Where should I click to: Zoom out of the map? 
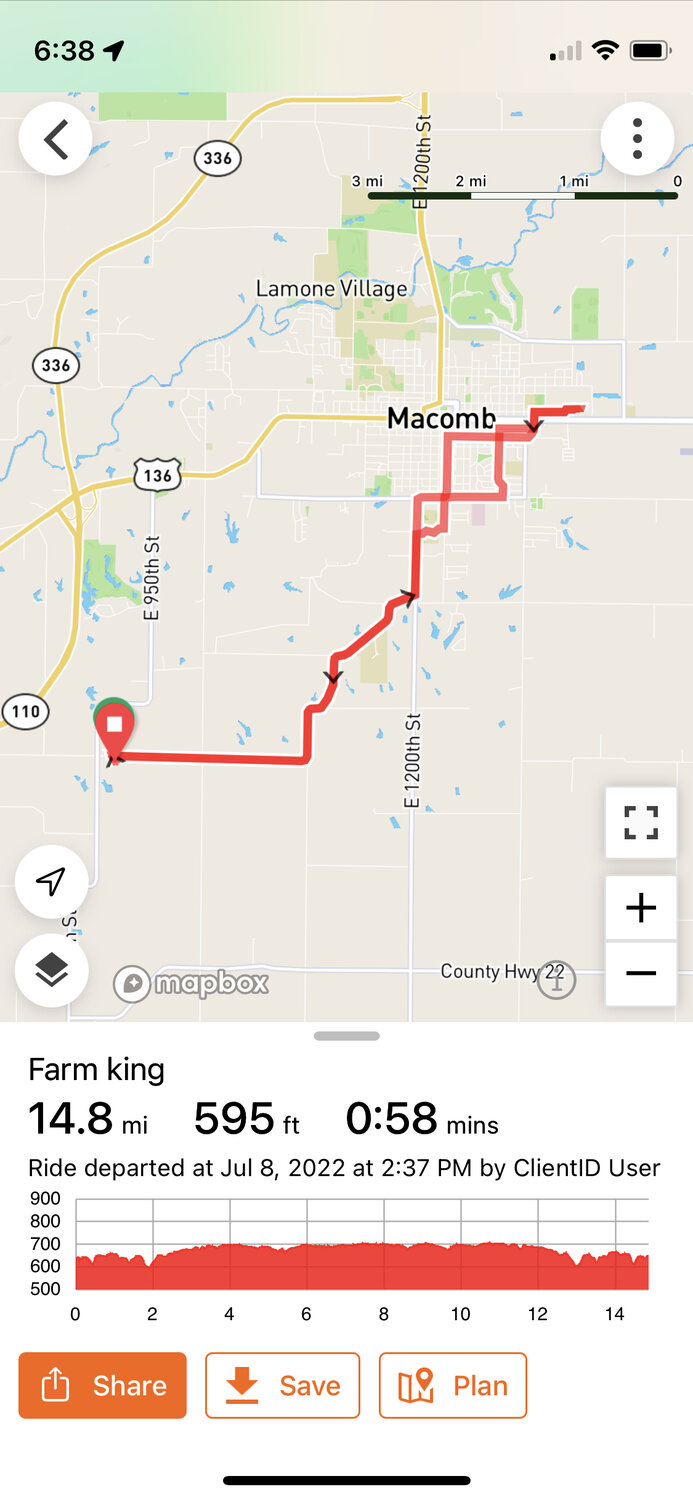click(640, 973)
